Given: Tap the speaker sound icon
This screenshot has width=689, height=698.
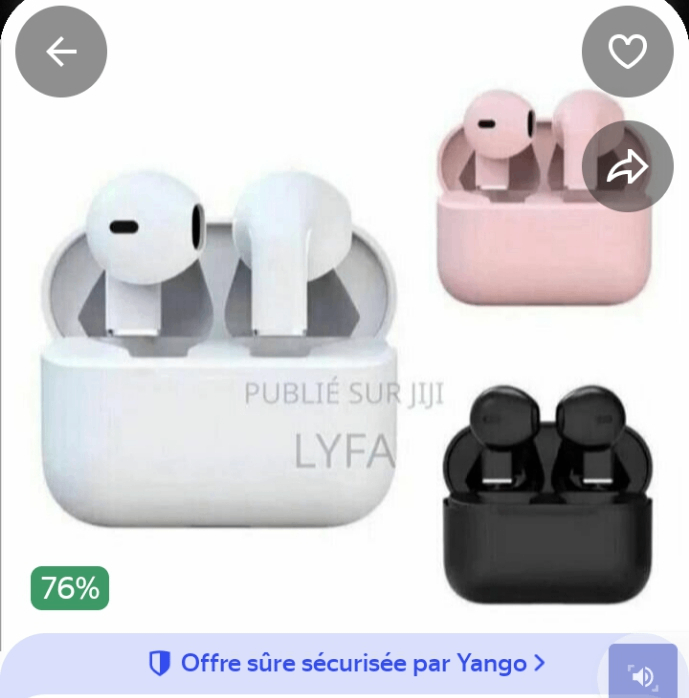Looking at the screenshot, I should [x=643, y=677].
